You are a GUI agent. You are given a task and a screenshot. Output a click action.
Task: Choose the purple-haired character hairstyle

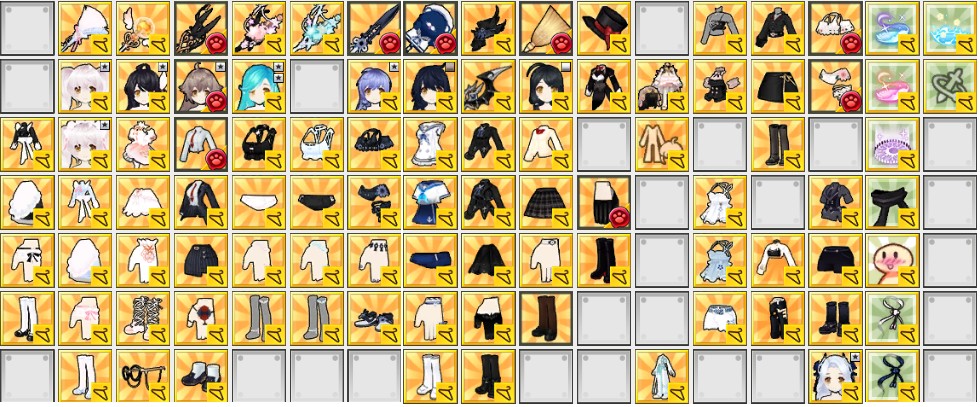click(x=373, y=85)
